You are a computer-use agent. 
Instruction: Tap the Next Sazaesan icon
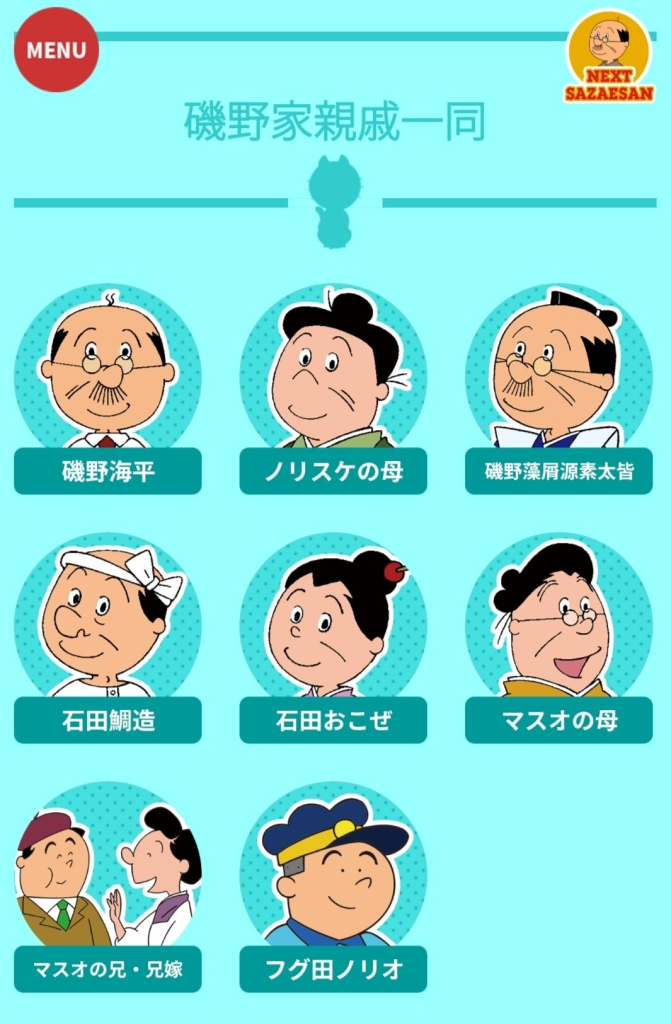click(609, 57)
